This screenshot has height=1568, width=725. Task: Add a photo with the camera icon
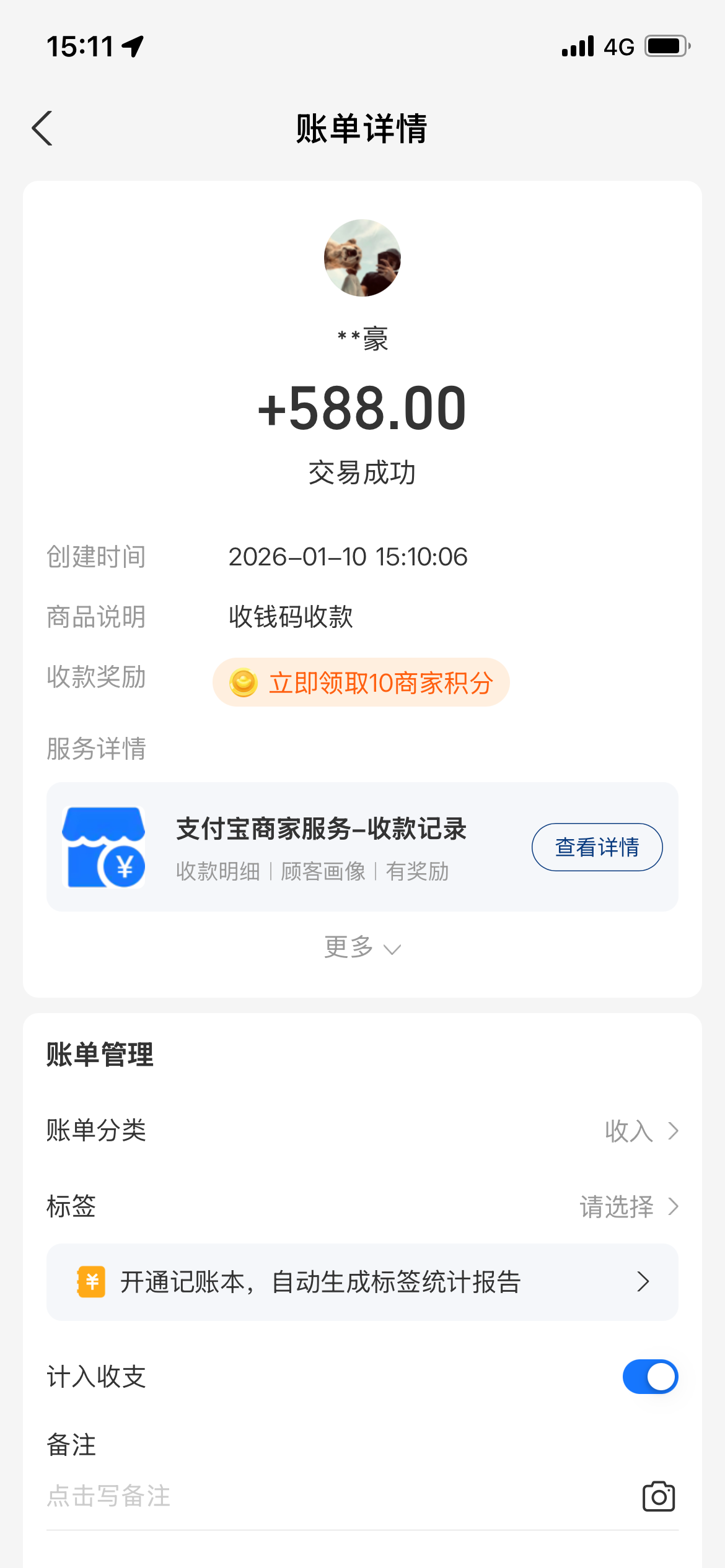pyautogui.click(x=658, y=1497)
